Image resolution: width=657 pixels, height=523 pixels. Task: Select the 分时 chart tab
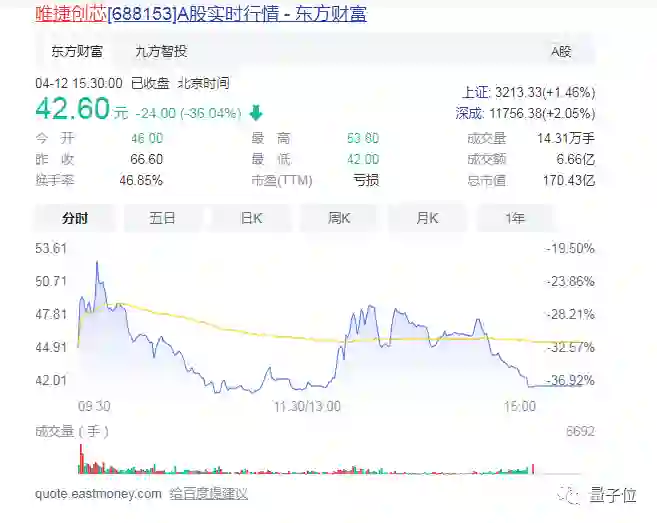click(75, 218)
